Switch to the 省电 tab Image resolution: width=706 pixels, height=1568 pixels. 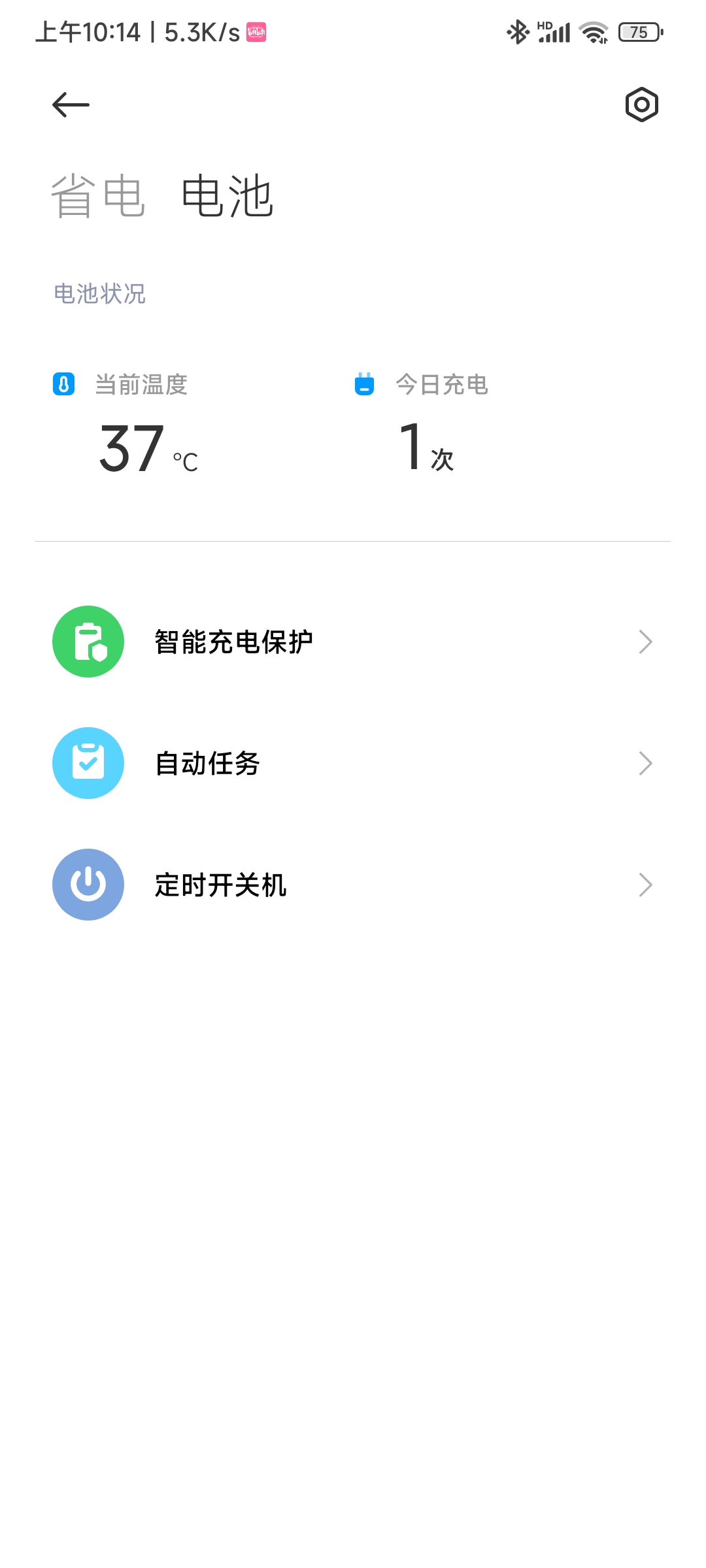point(98,196)
